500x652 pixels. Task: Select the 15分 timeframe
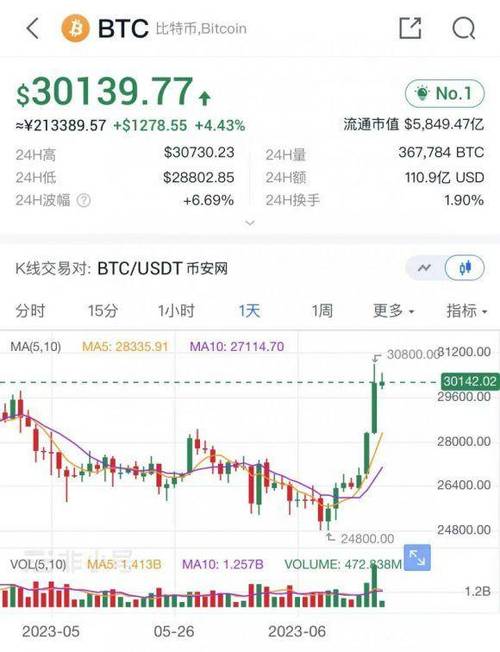[102, 311]
